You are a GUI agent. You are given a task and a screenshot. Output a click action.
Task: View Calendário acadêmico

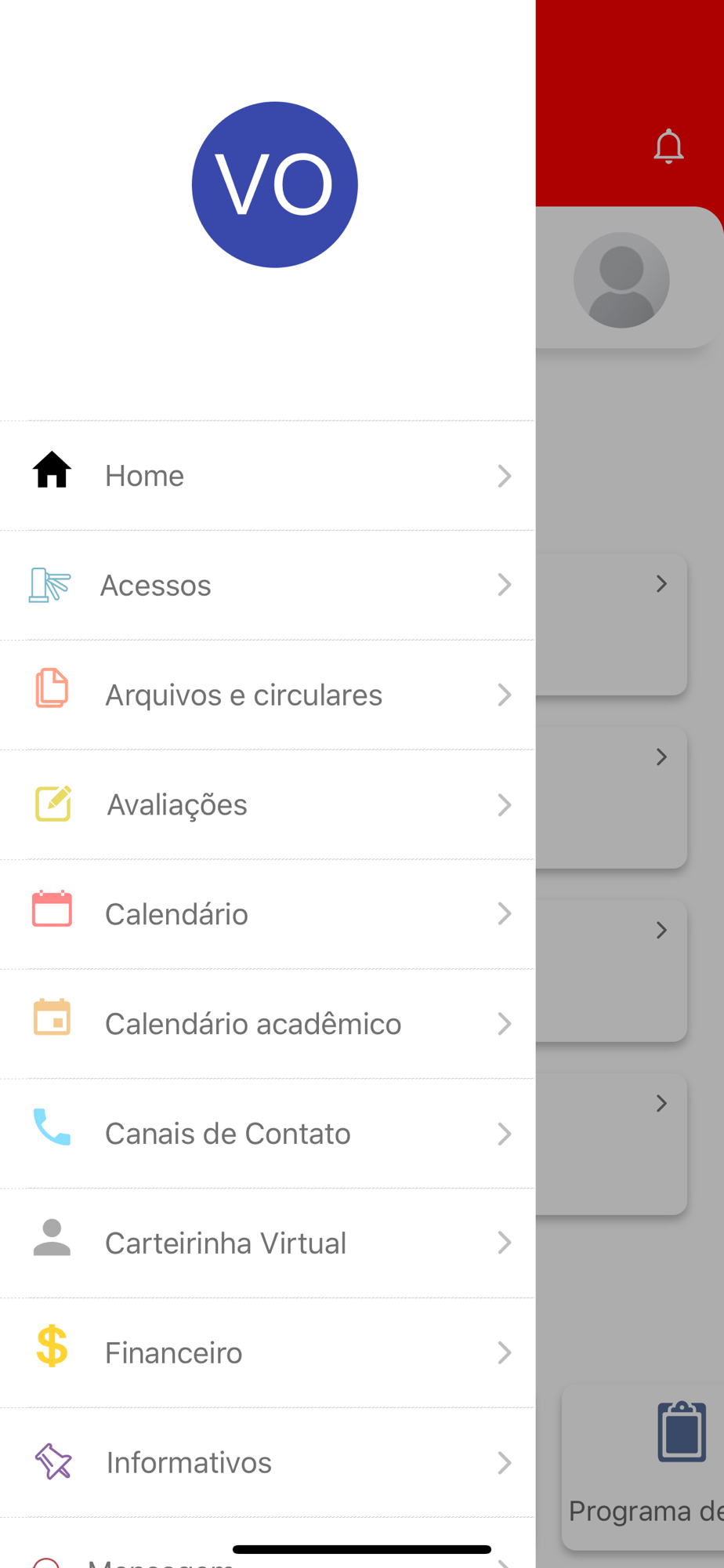(266, 1024)
